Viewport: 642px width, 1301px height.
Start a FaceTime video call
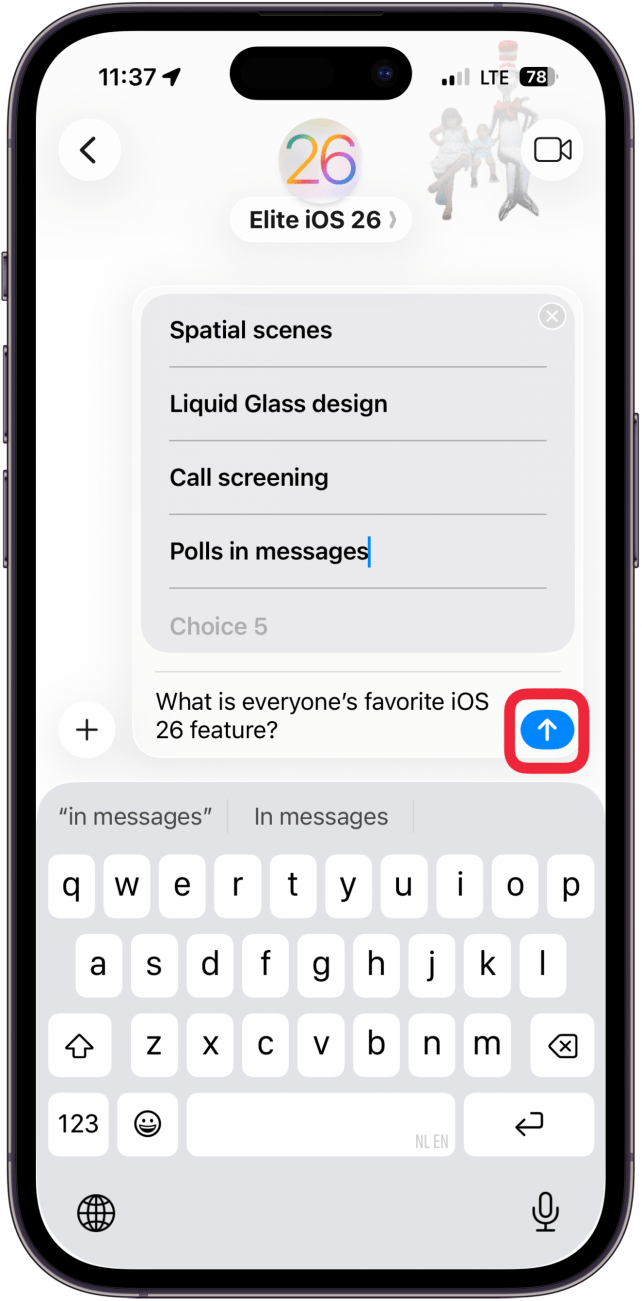coord(552,150)
